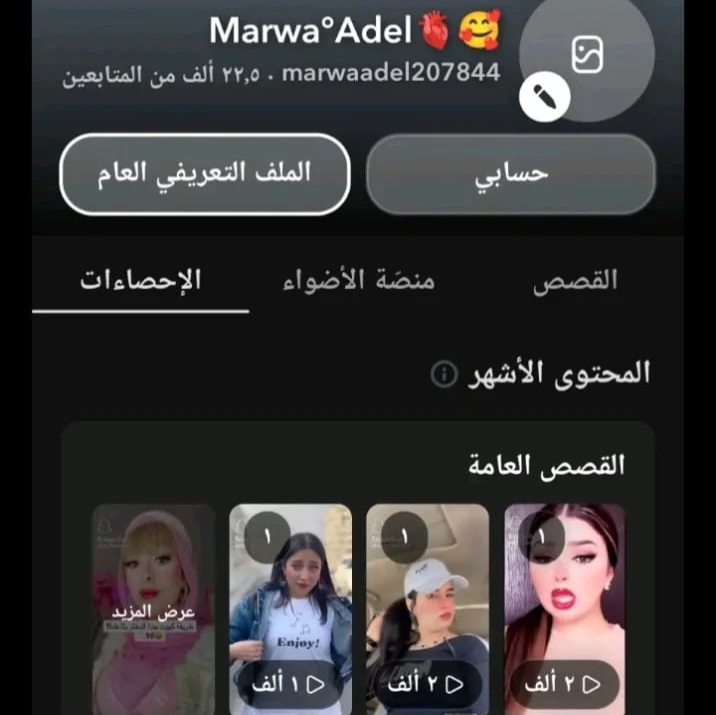
Task: Select the الإحصاءات tab
Action: [141, 280]
